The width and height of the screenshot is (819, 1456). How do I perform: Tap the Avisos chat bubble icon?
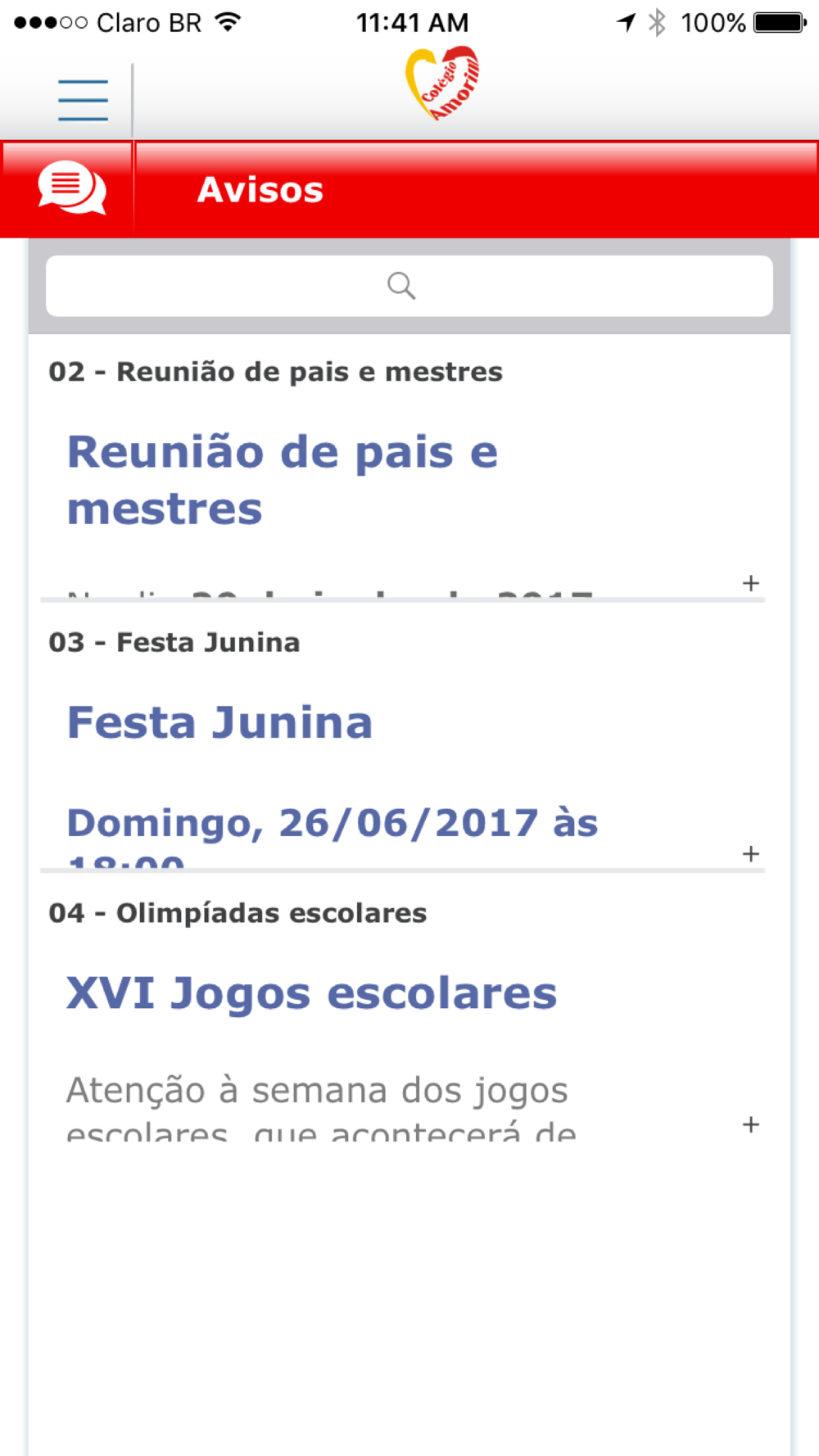(72, 188)
